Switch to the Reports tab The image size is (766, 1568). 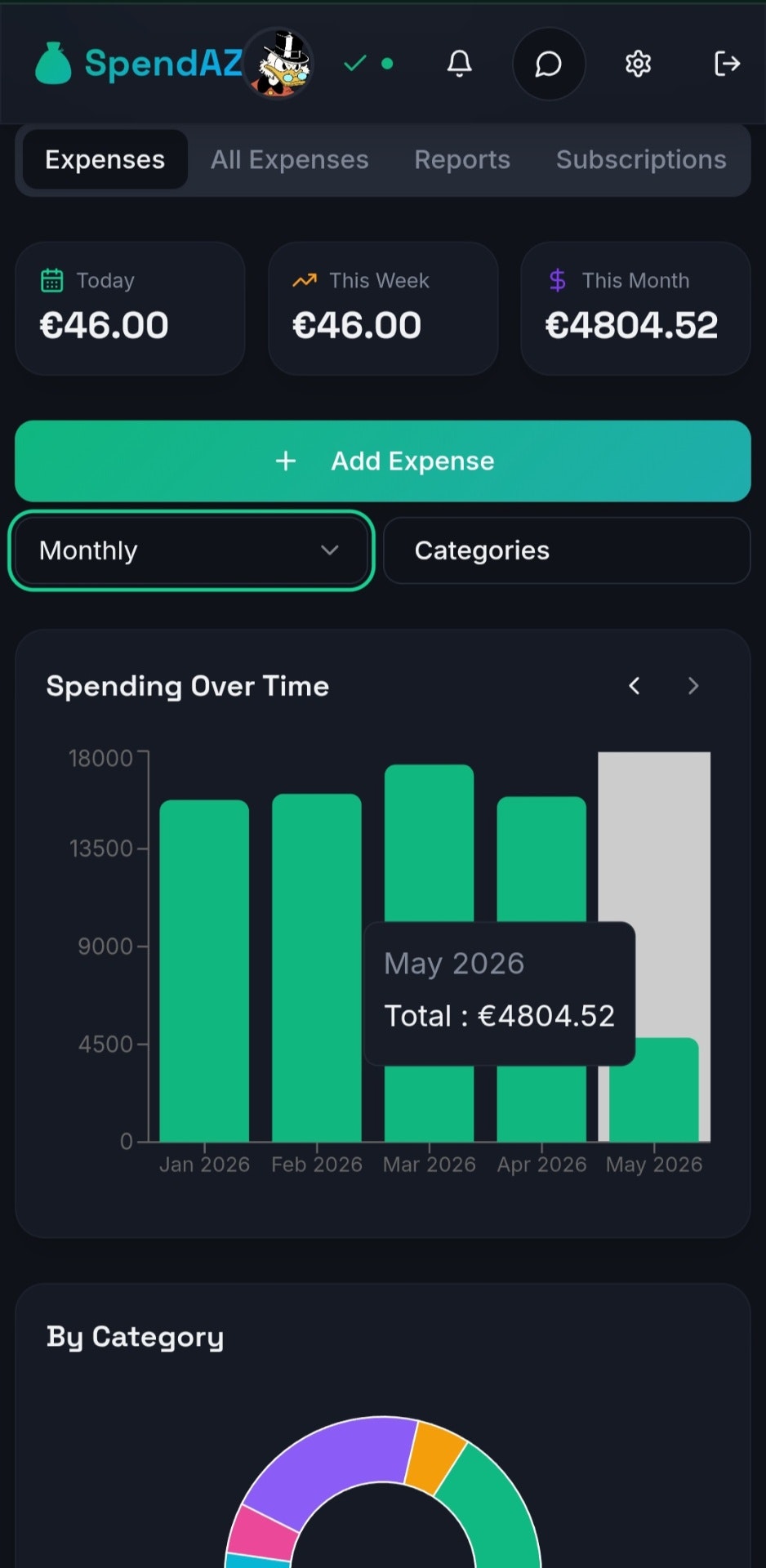[x=462, y=159]
